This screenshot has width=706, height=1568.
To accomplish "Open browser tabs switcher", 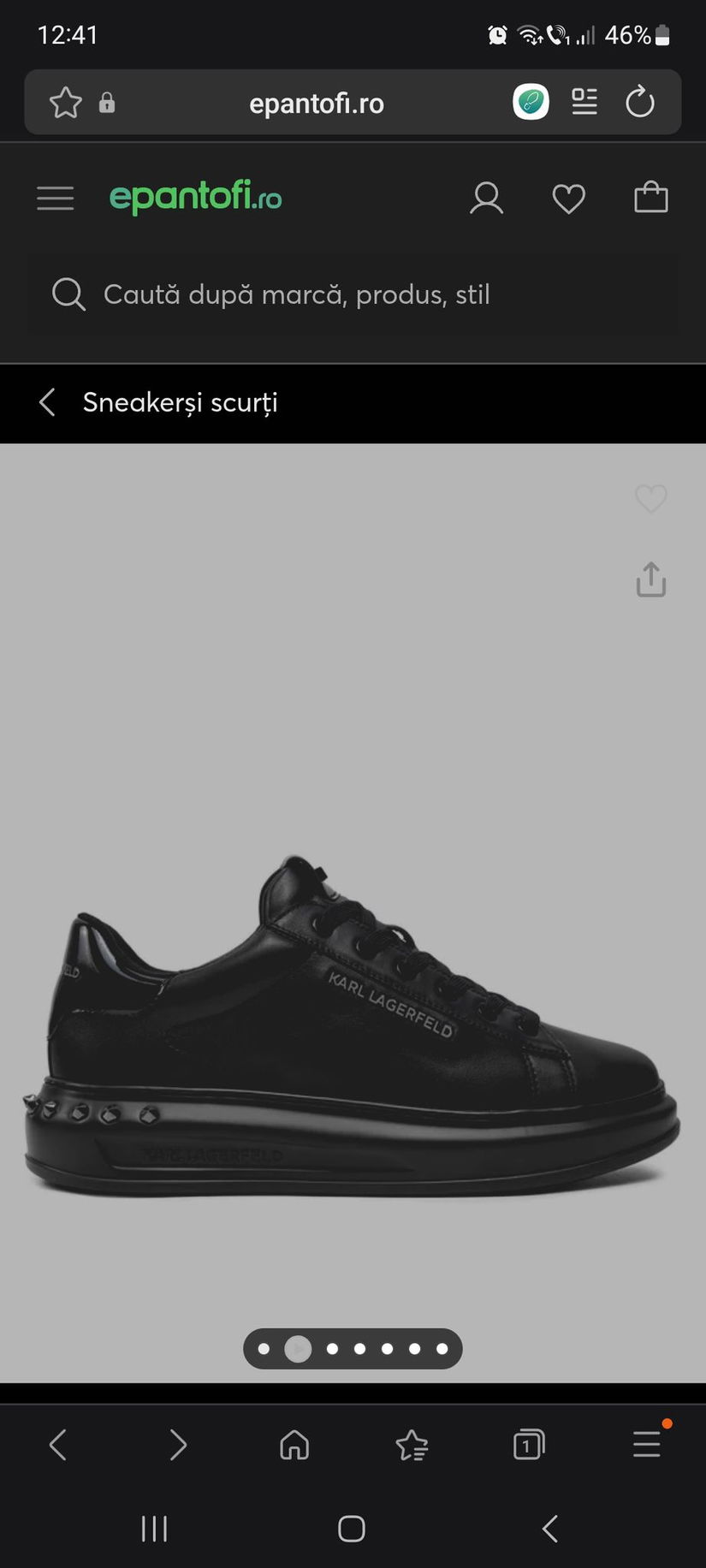I will pyautogui.click(x=528, y=1445).
